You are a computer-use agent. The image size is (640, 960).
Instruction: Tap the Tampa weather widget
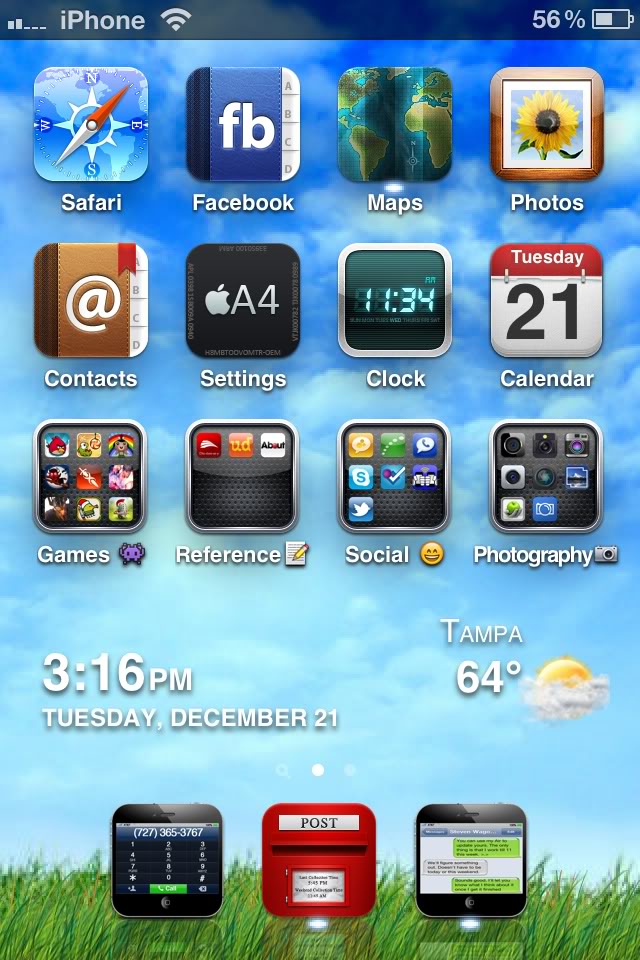click(x=525, y=670)
